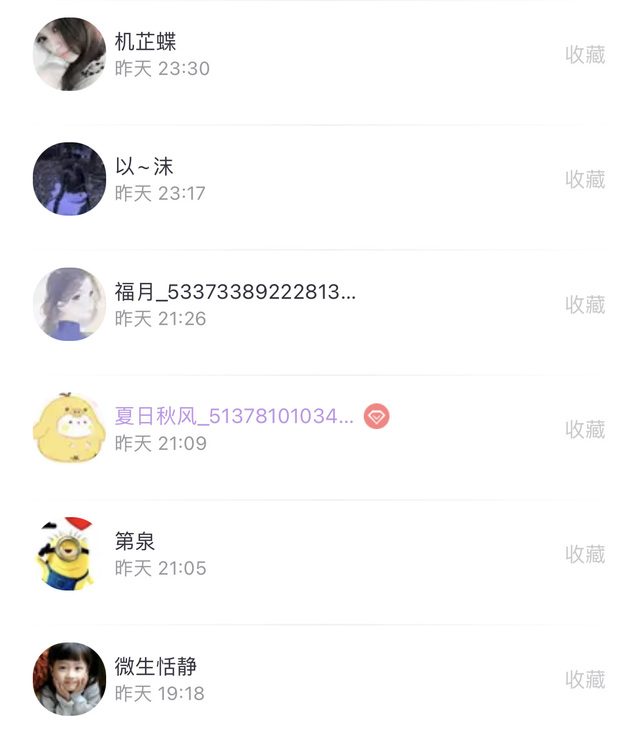Screen dimensions: 640x741
Task: Tap 收藏 for 福月_53373389222813
Action: (x=585, y=305)
